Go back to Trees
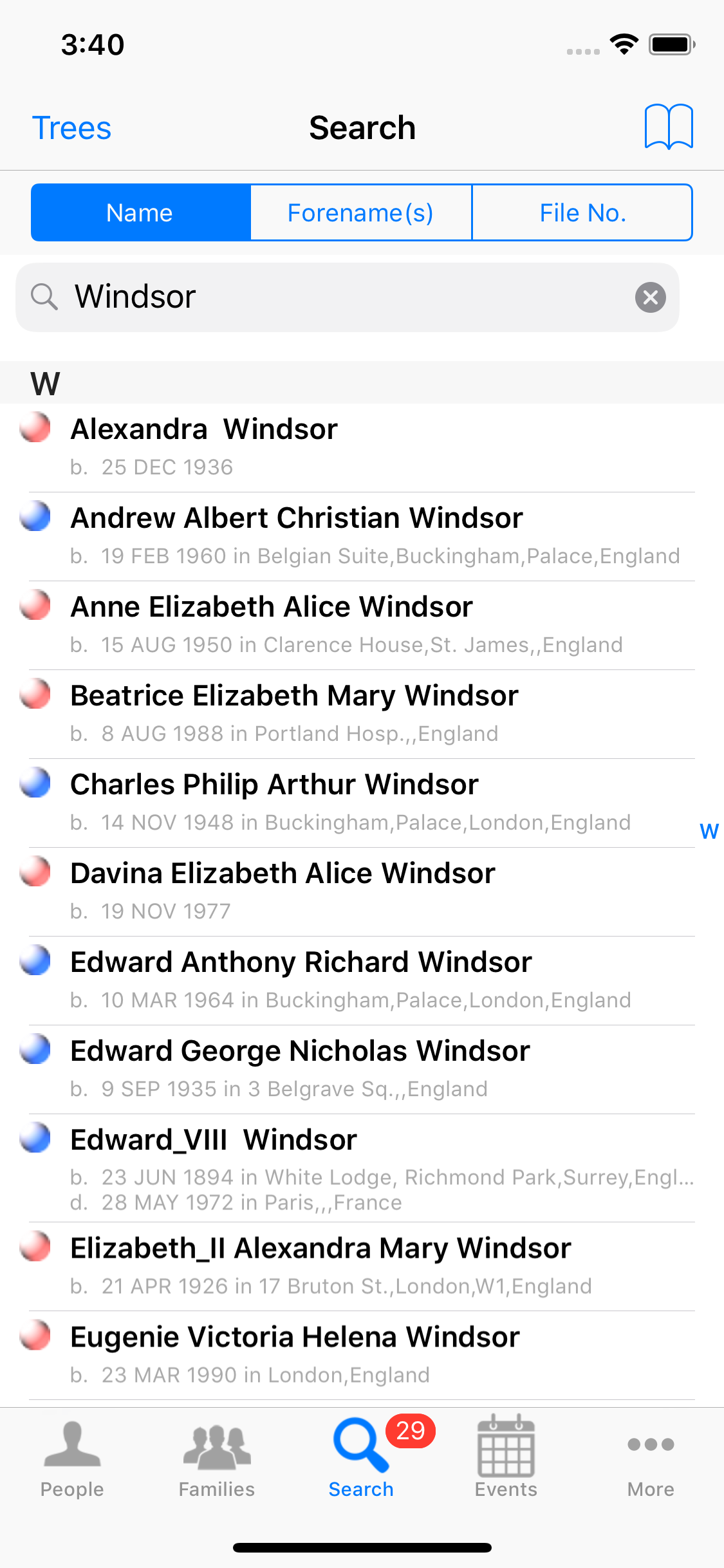724x1568 pixels. [71, 127]
